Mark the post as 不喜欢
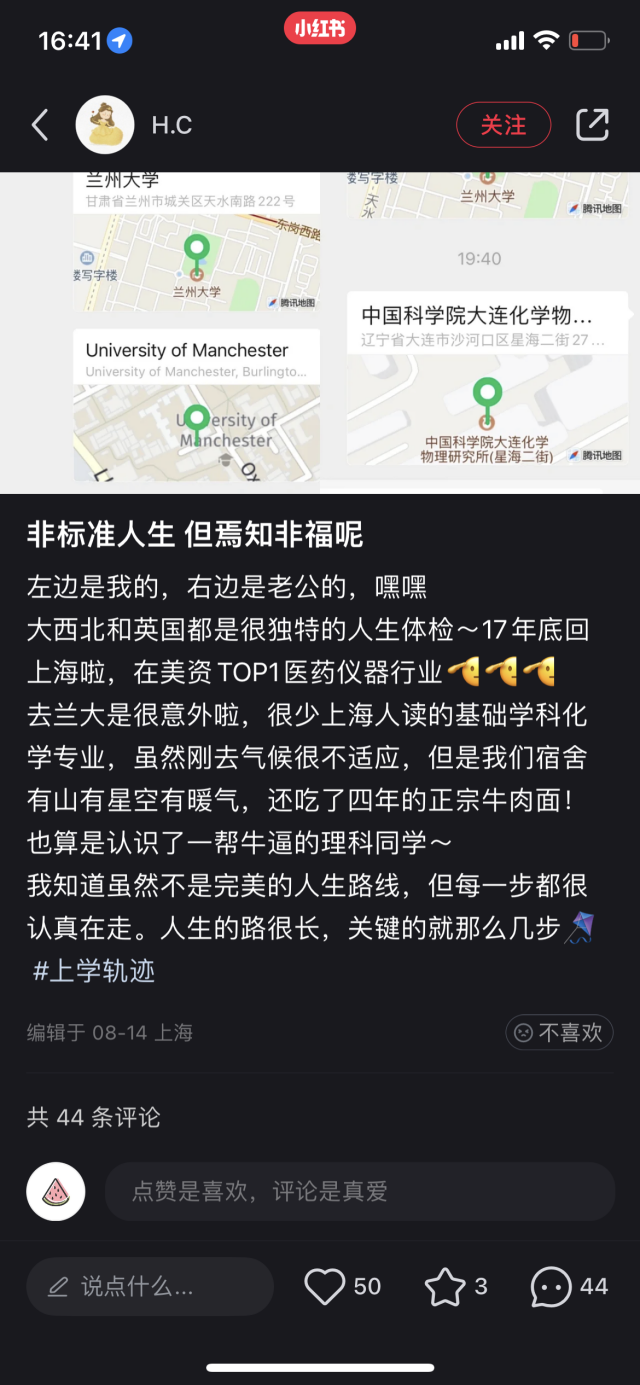The width and height of the screenshot is (640, 1385). [x=559, y=1033]
